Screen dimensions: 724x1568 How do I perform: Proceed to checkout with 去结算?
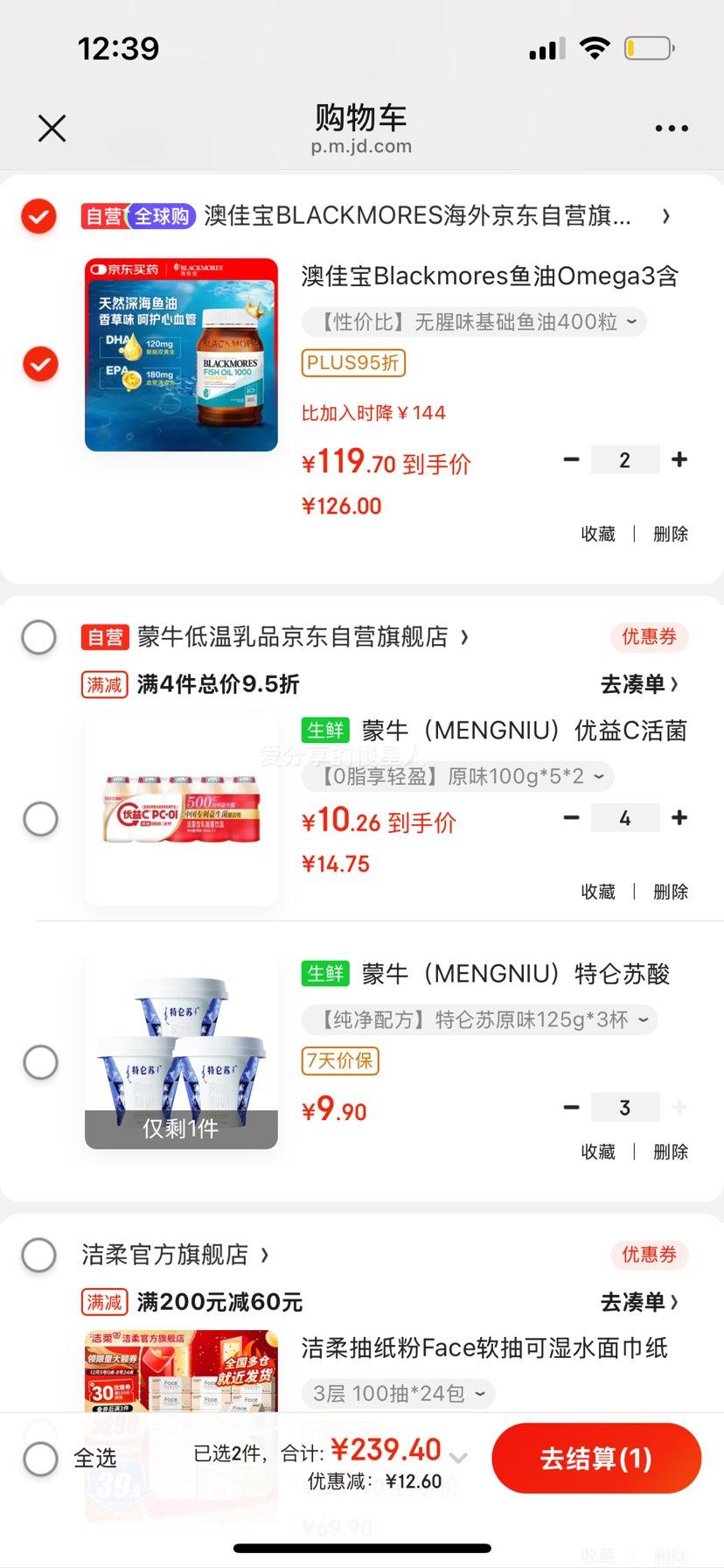[596, 1459]
